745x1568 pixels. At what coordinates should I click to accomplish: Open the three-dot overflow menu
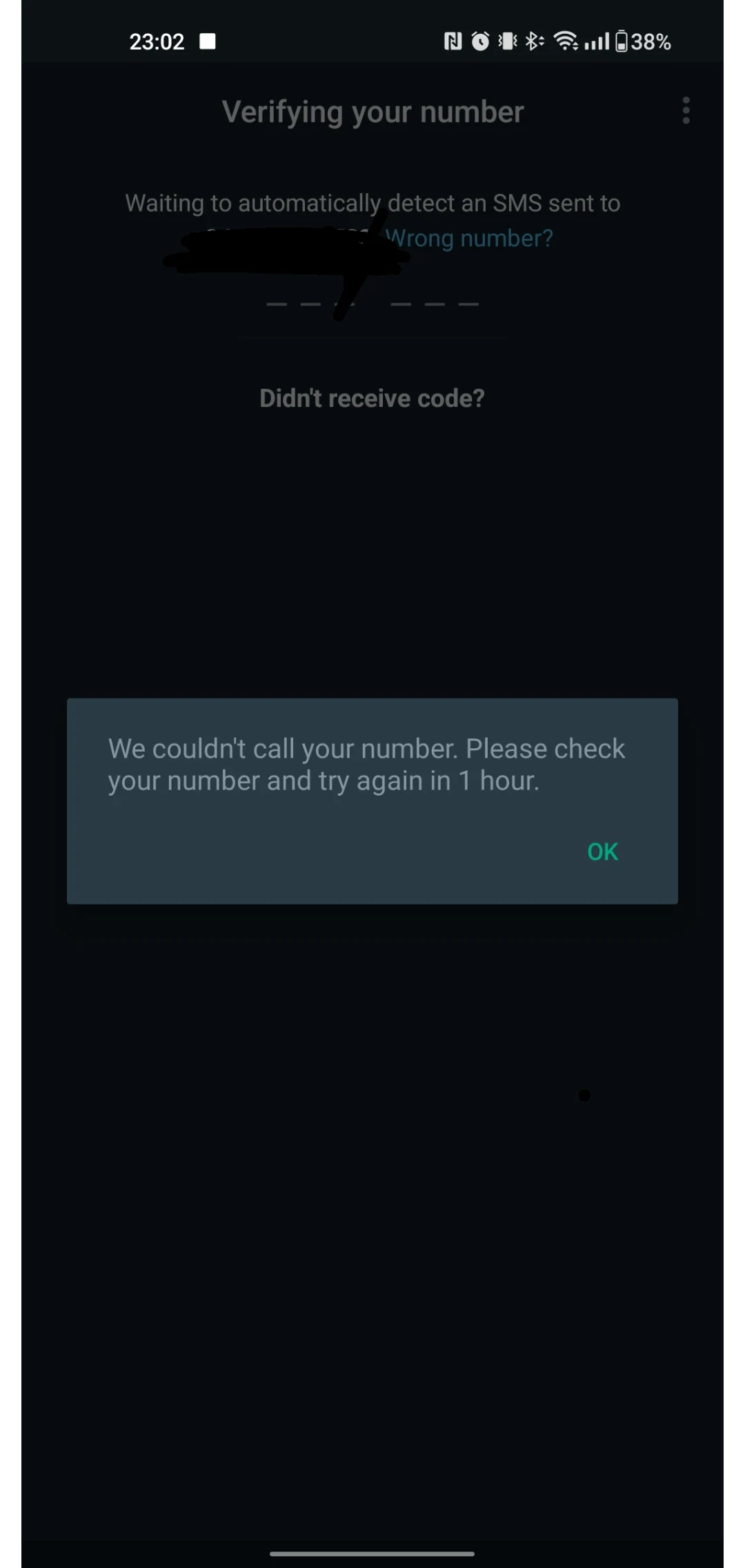coord(686,111)
